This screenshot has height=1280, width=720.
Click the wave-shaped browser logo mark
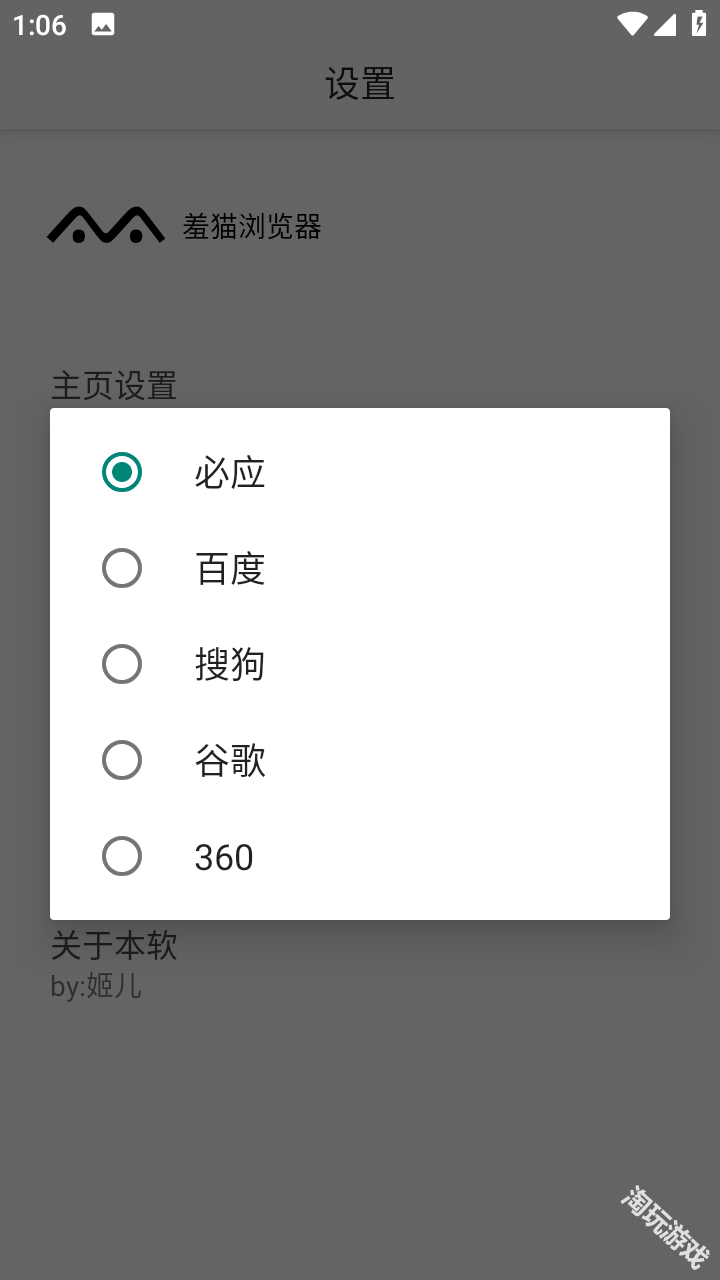tap(106, 225)
